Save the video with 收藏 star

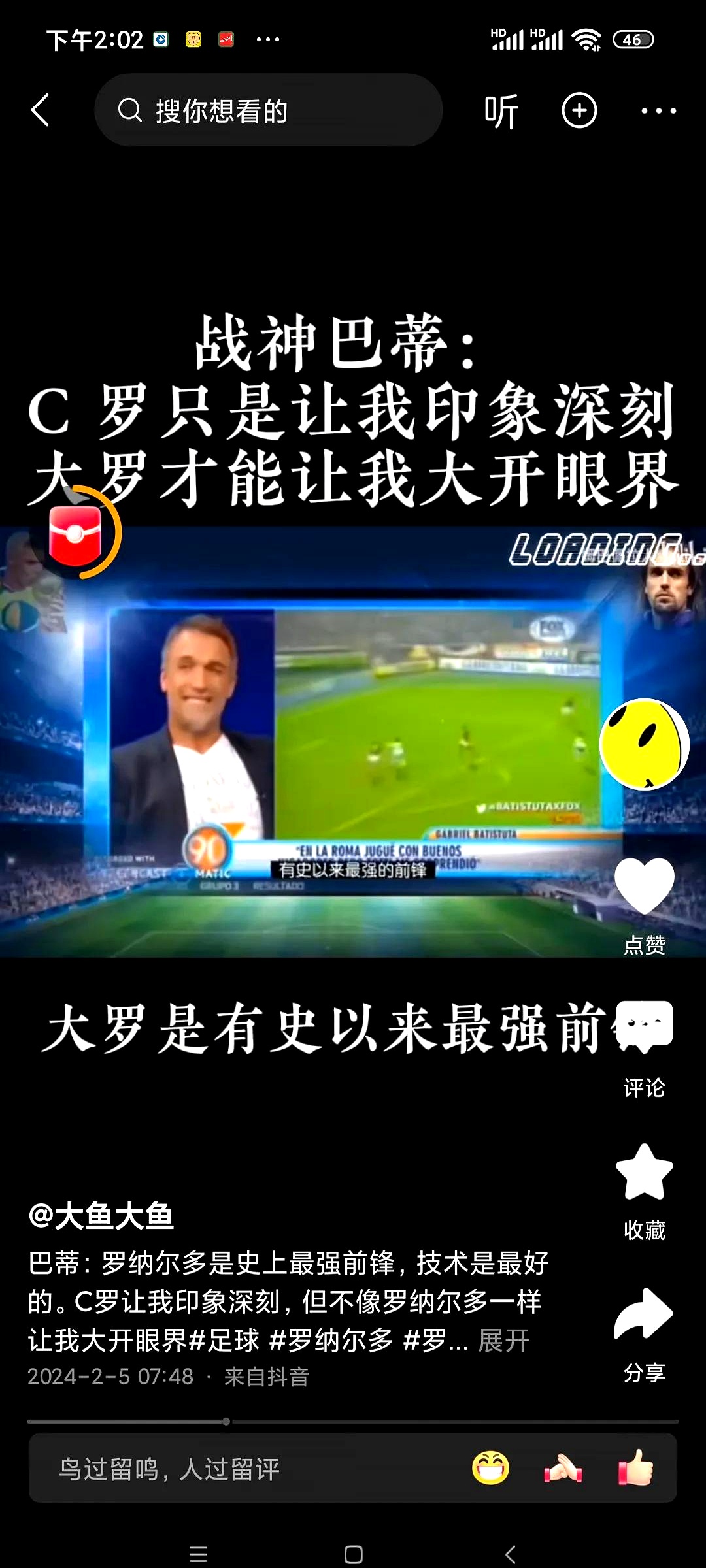tap(644, 1173)
